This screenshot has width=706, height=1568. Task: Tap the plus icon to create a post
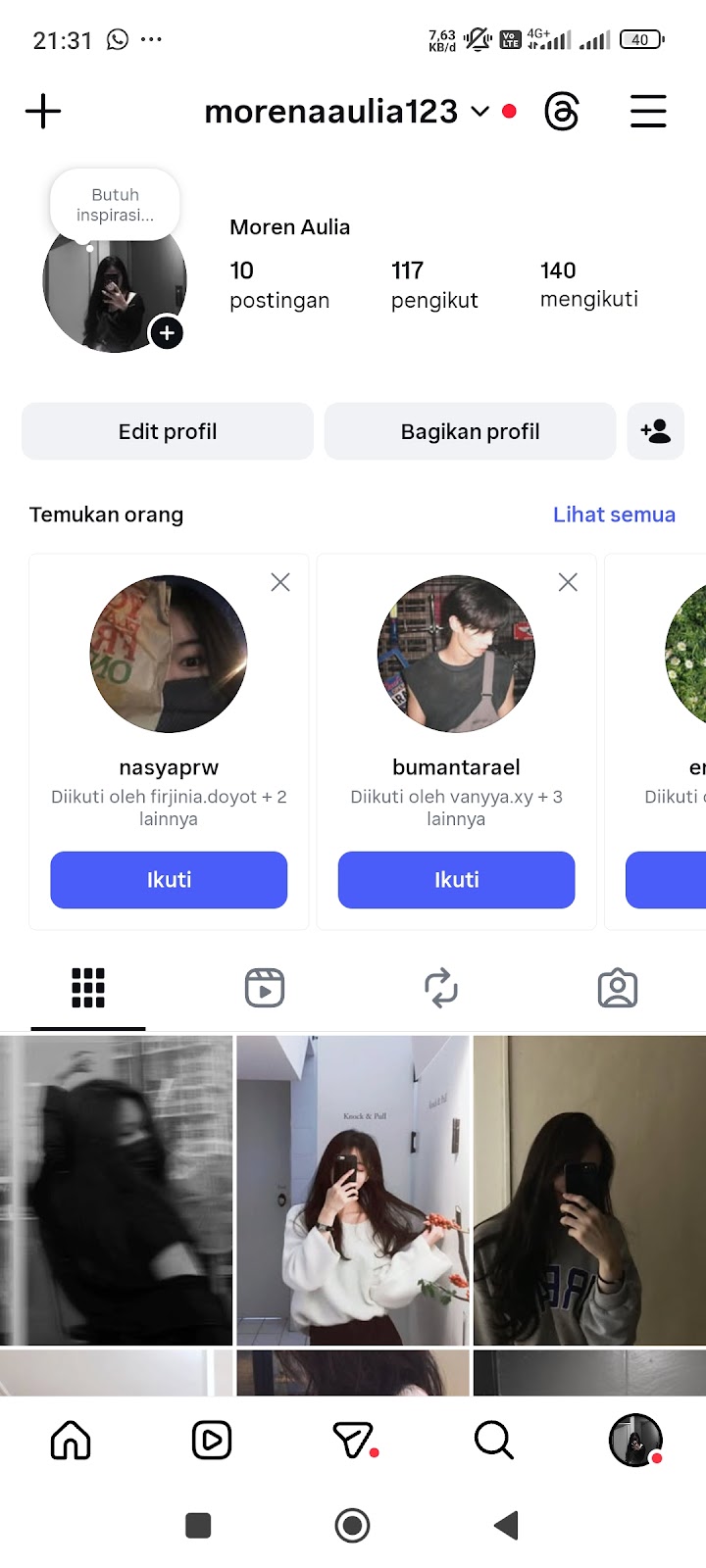pyautogui.click(x=43, y=112)
